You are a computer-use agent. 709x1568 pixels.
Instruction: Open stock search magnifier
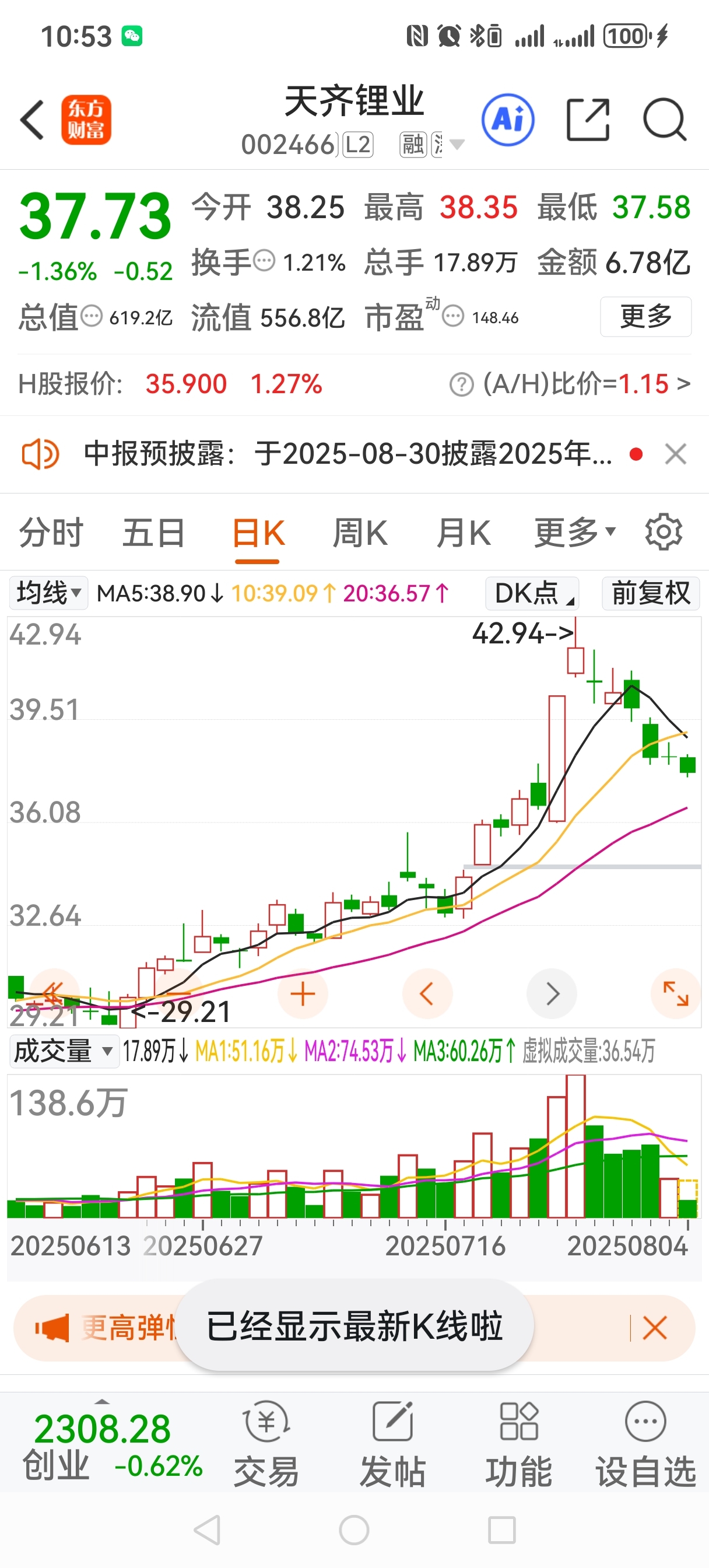[665, 120]
